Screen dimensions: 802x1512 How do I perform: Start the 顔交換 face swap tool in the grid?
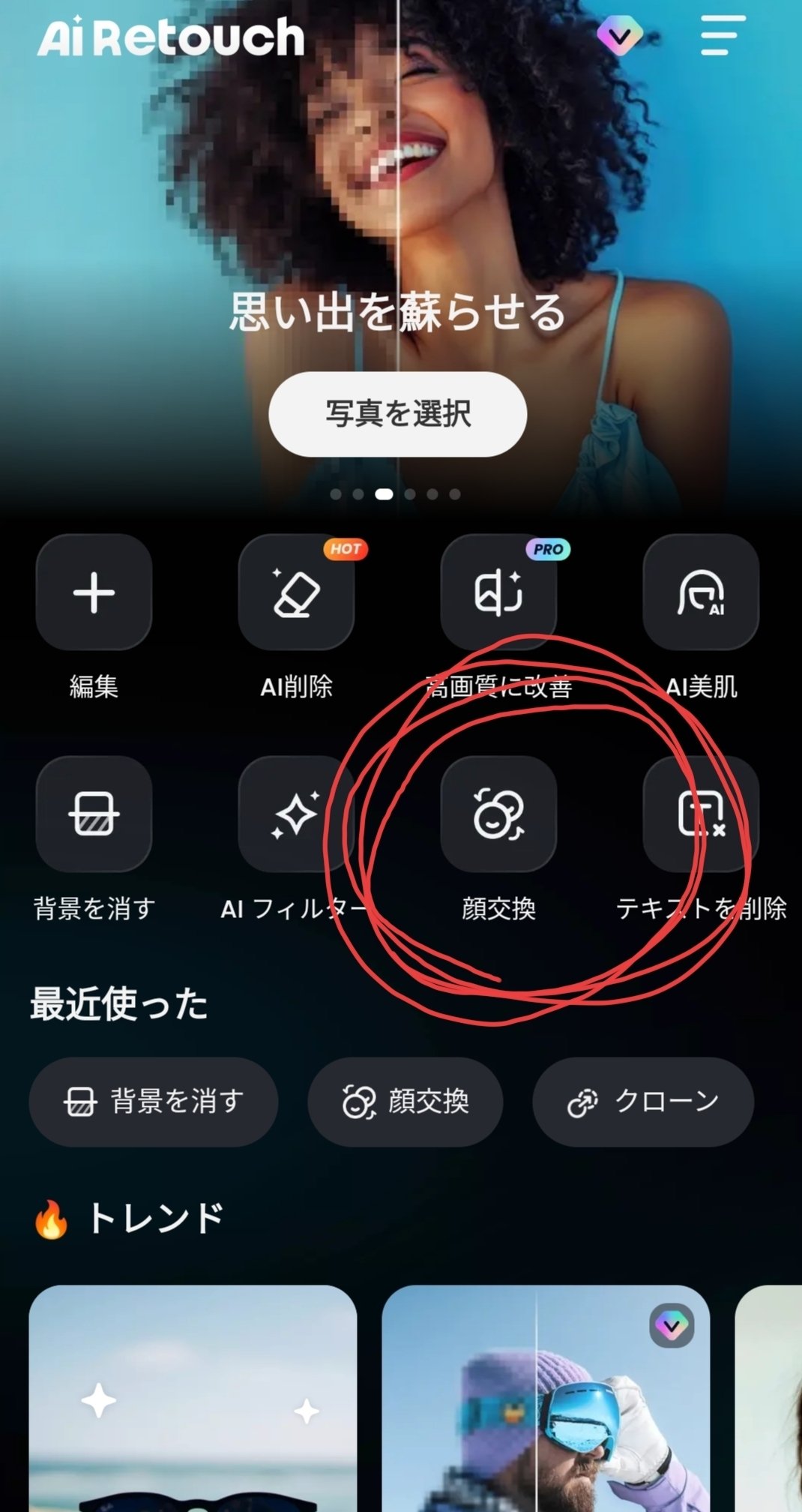[498, 814]
